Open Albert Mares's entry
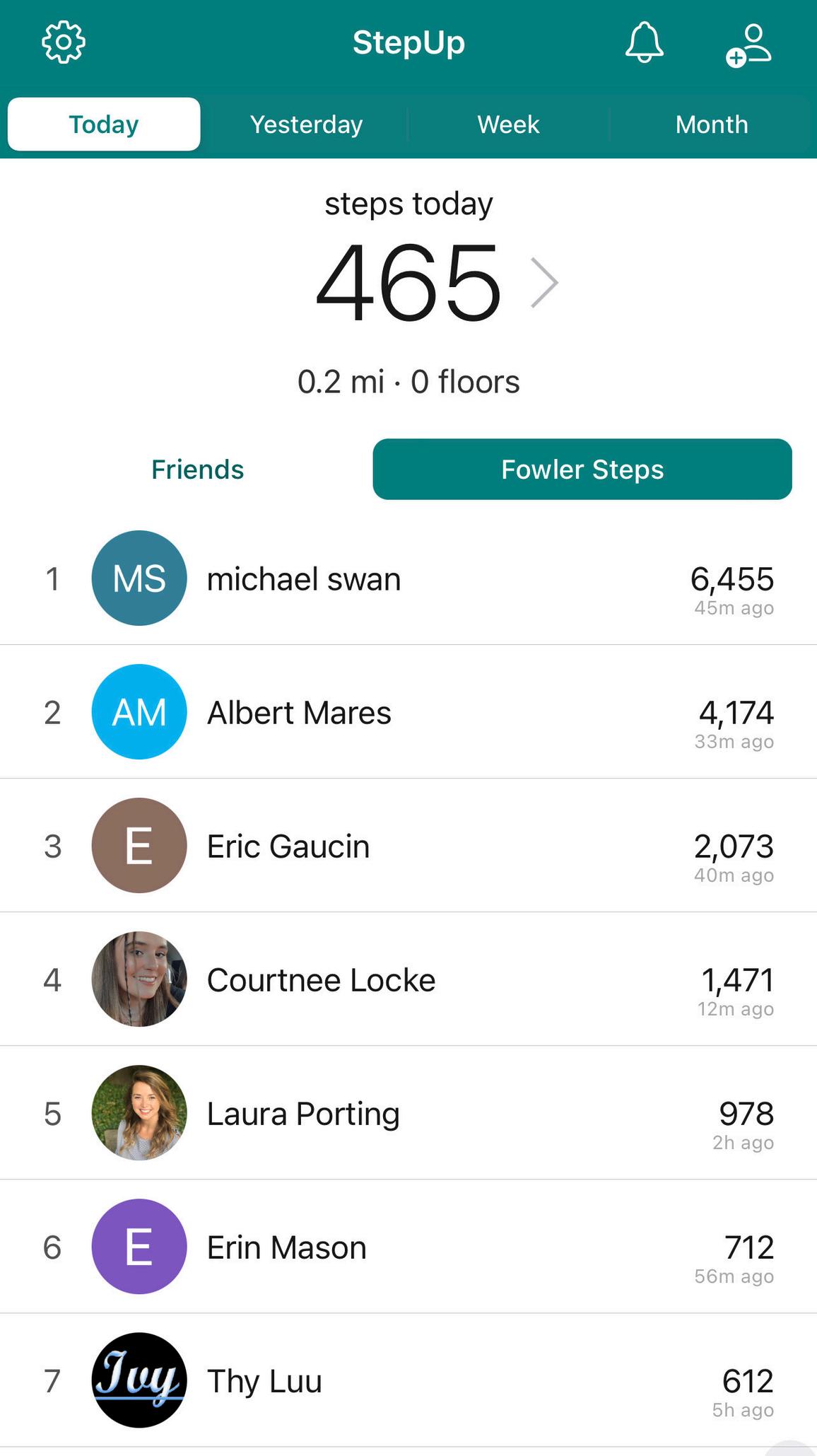This screenshot has height=1456, width=817. [408, 712]
